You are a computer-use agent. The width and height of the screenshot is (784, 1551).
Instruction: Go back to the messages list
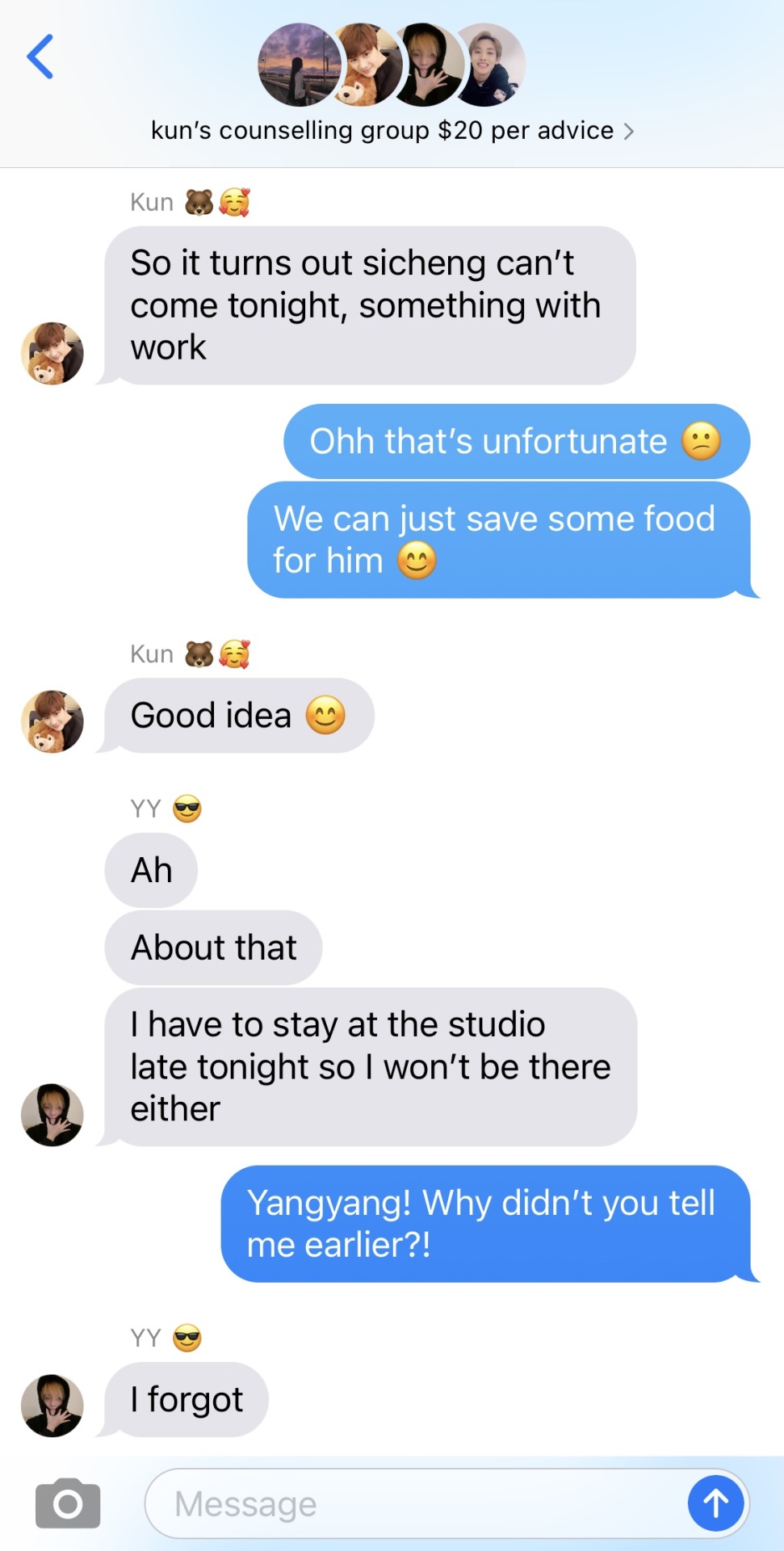tap(40, 57)
